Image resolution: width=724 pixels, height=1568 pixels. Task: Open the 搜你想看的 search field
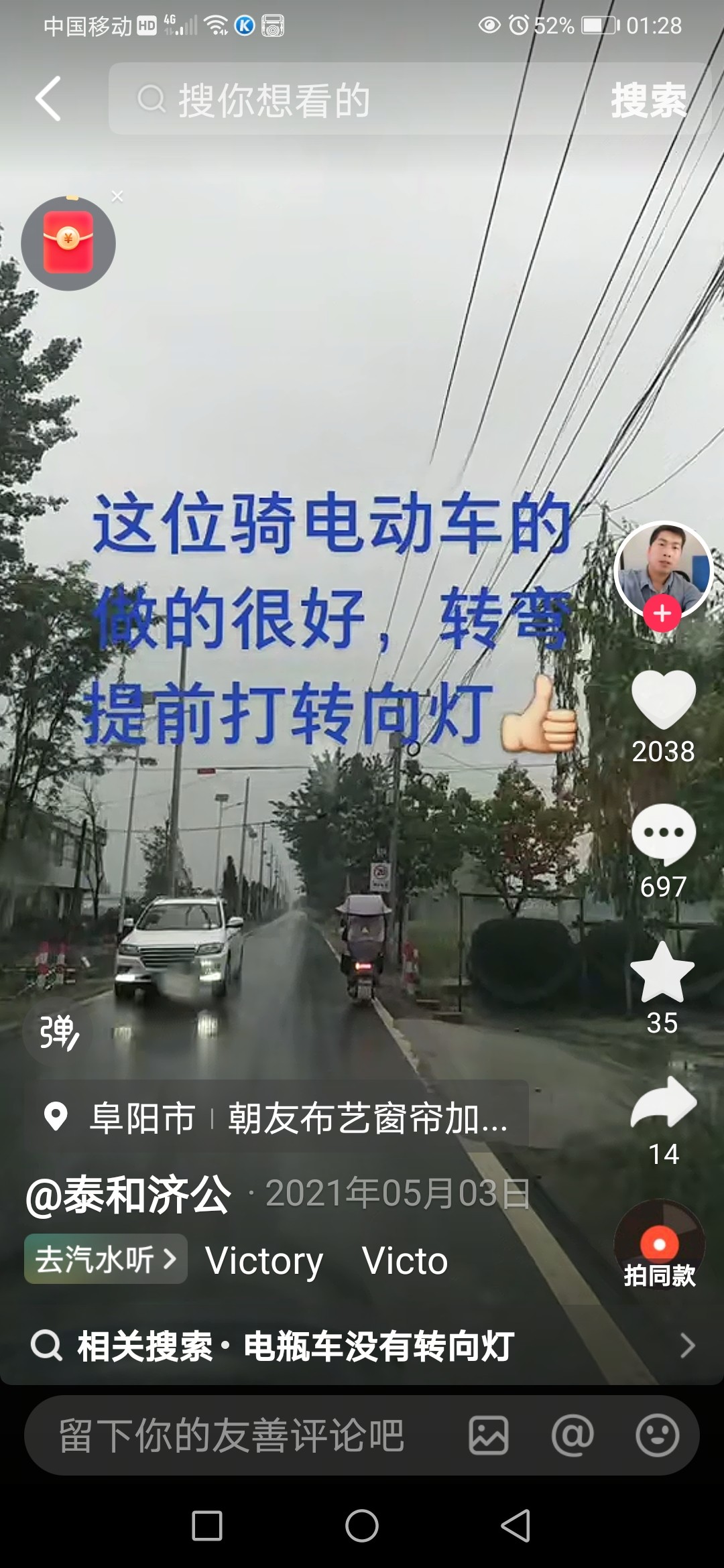click(x=349, y=99)
